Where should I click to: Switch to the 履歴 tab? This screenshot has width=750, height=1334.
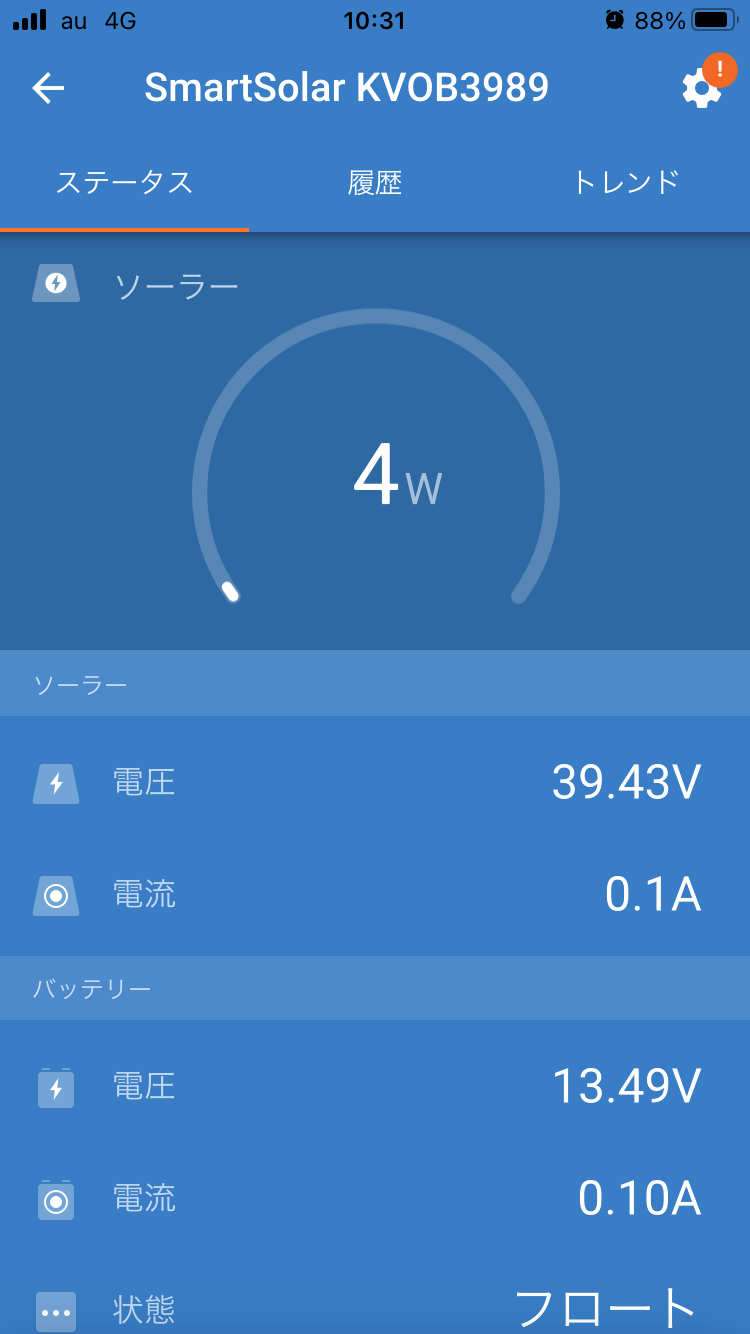pyautogui.click(x=375, y=183)
